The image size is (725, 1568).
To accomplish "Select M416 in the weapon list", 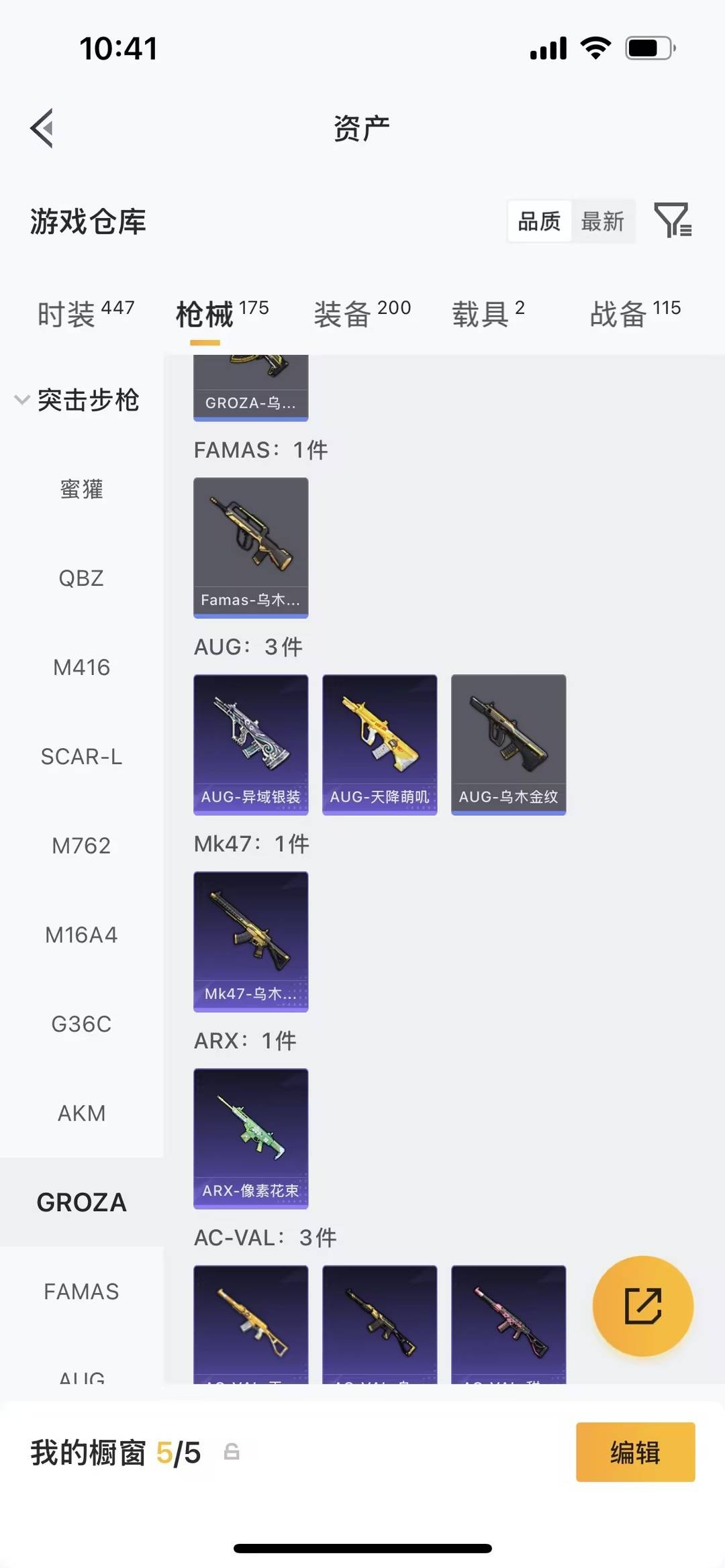I will point(81,668).
